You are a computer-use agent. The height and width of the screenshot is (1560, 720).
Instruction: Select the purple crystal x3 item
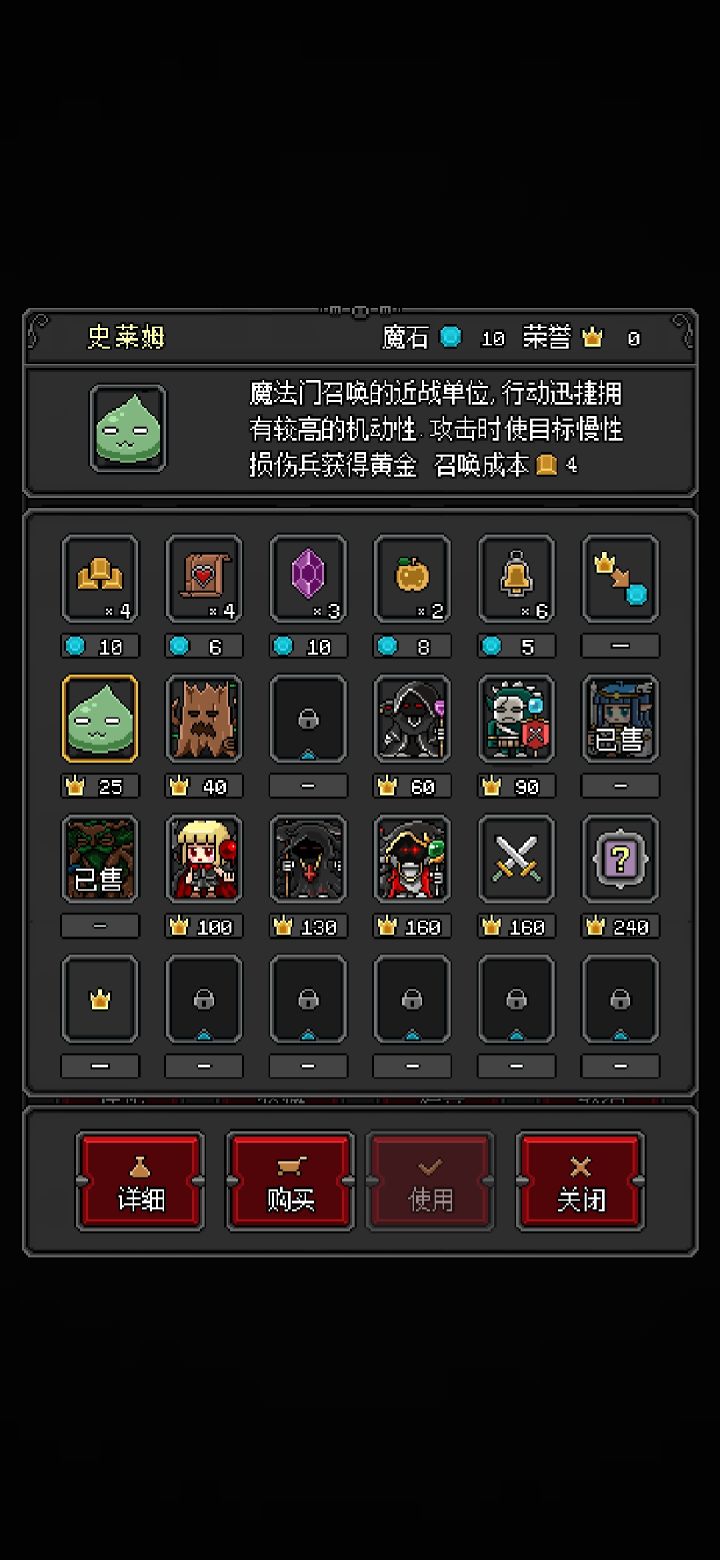click(307, 580)
